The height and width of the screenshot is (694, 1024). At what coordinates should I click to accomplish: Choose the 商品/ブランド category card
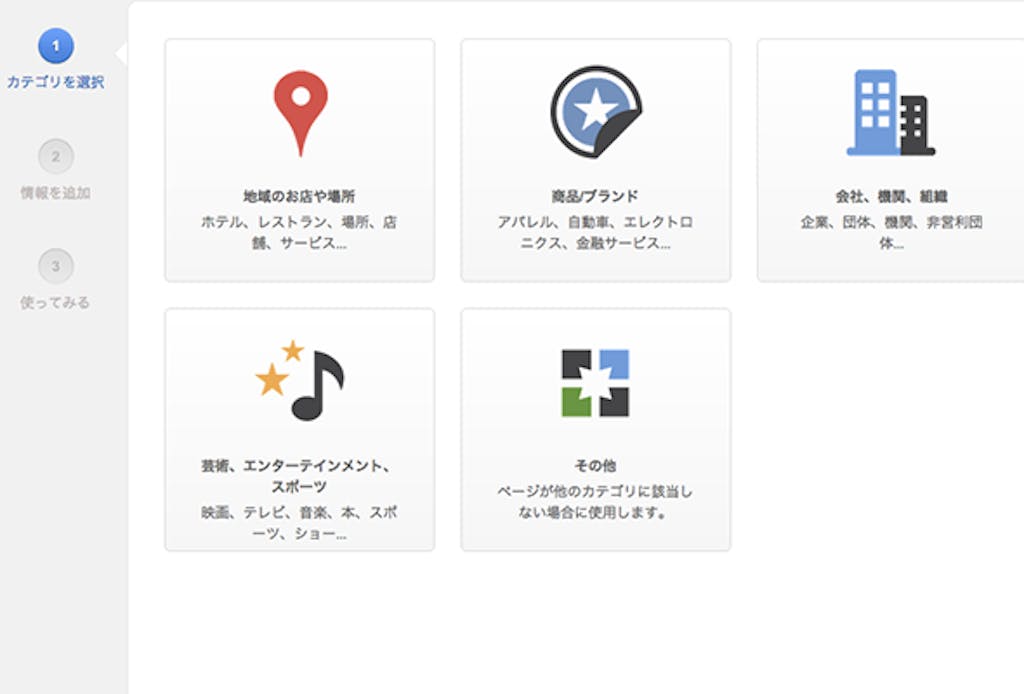click(595, 160)
